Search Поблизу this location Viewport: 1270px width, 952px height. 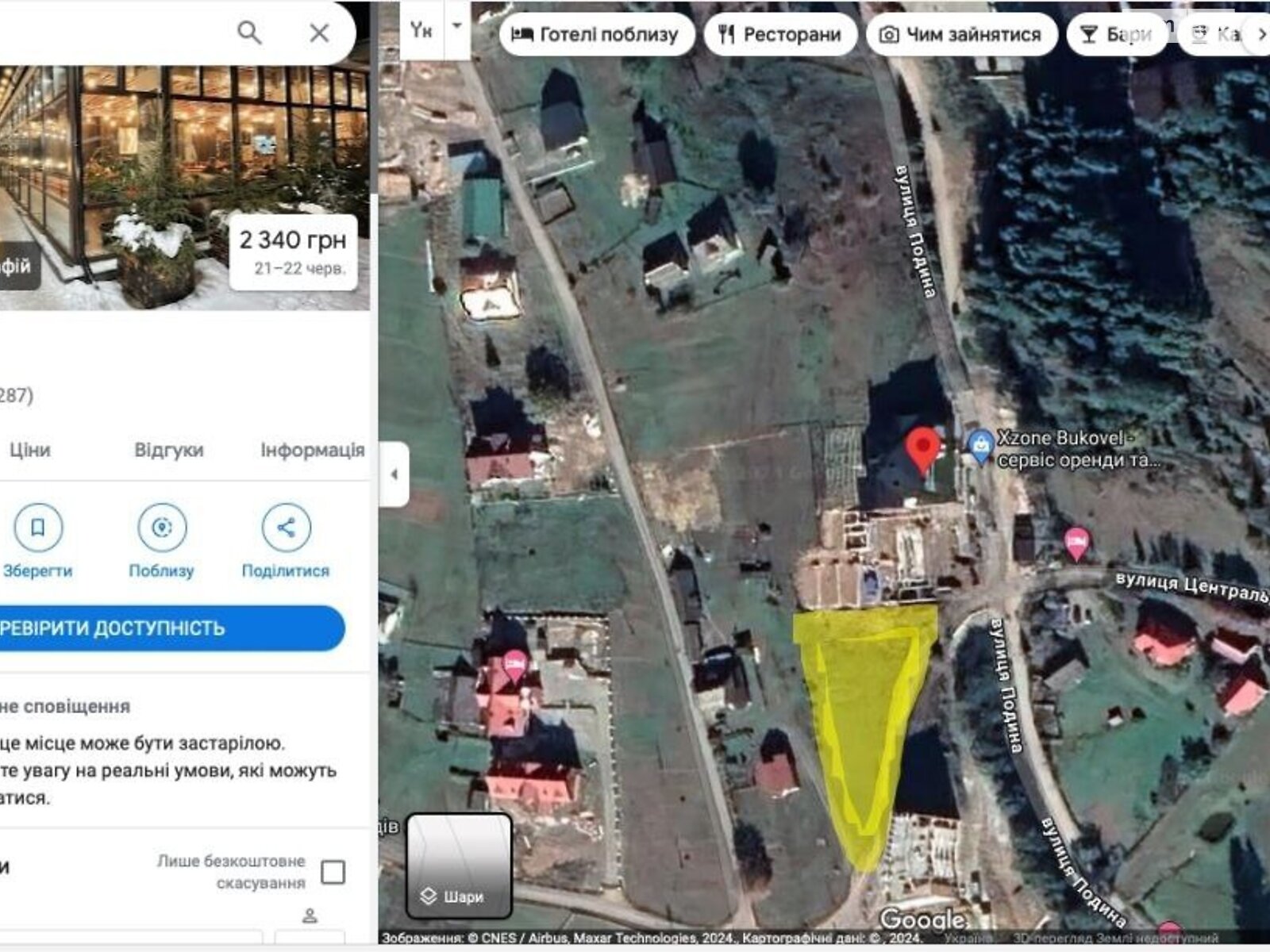[162, 541]
